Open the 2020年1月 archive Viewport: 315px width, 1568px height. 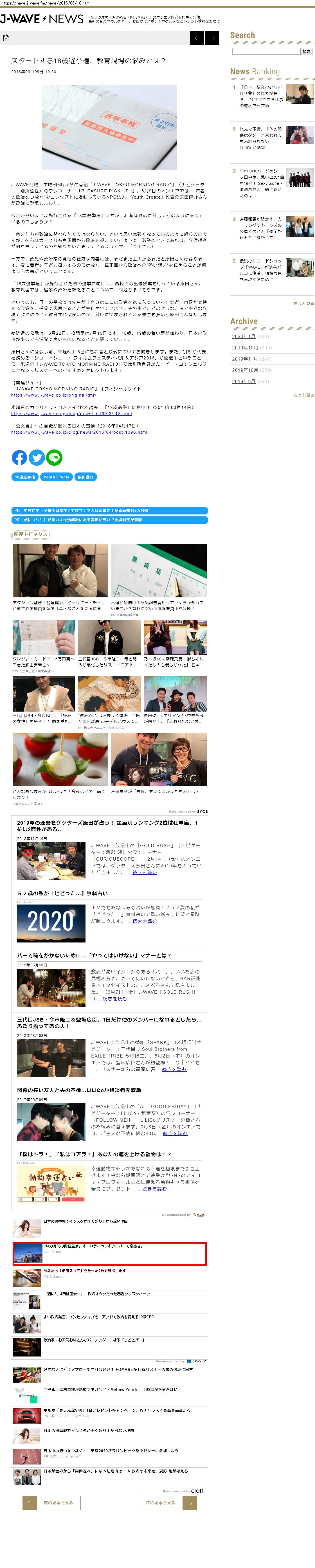[244, 336]
